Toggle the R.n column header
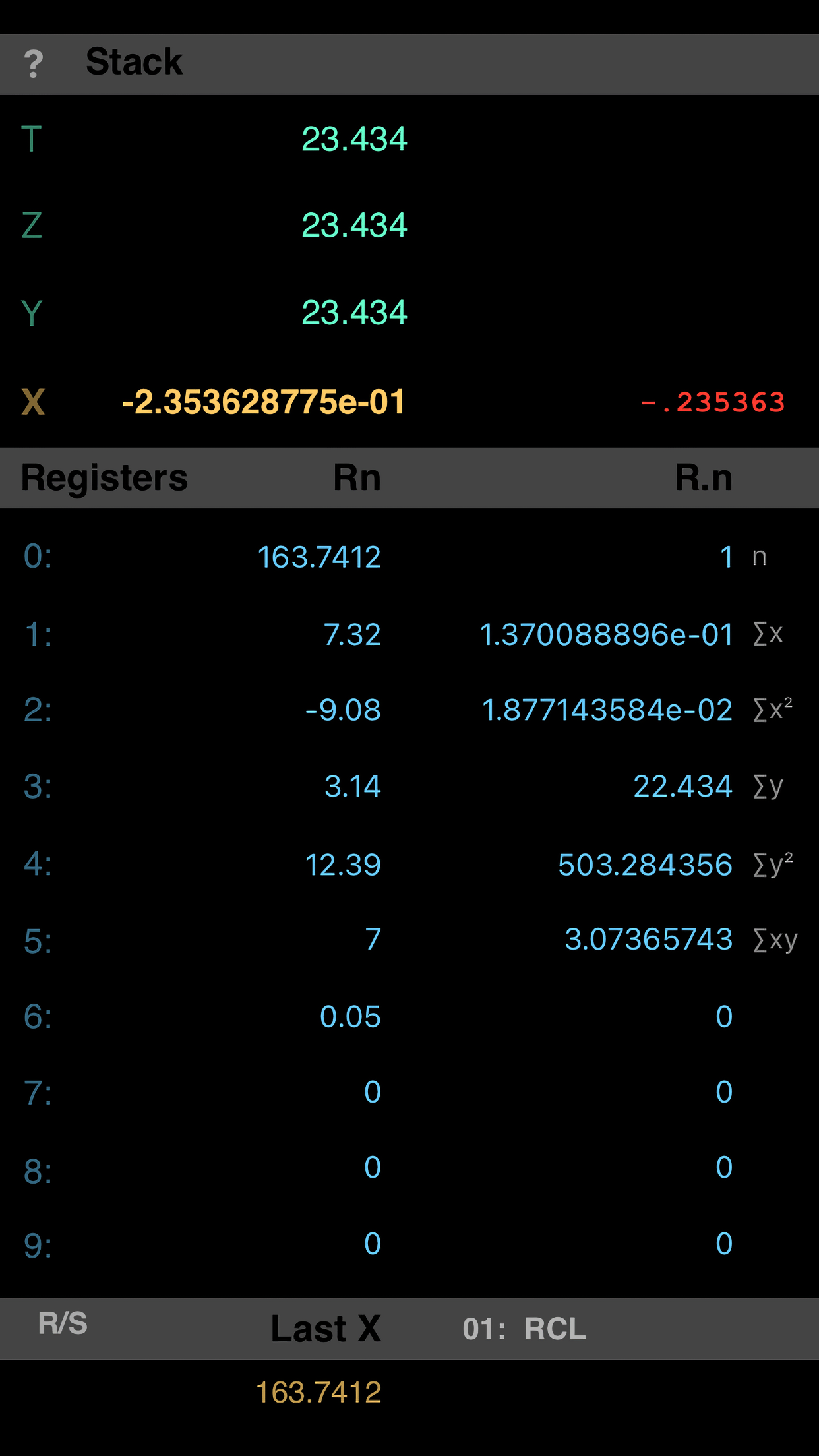Viewport: 819px width, 1456px height. 704,477
